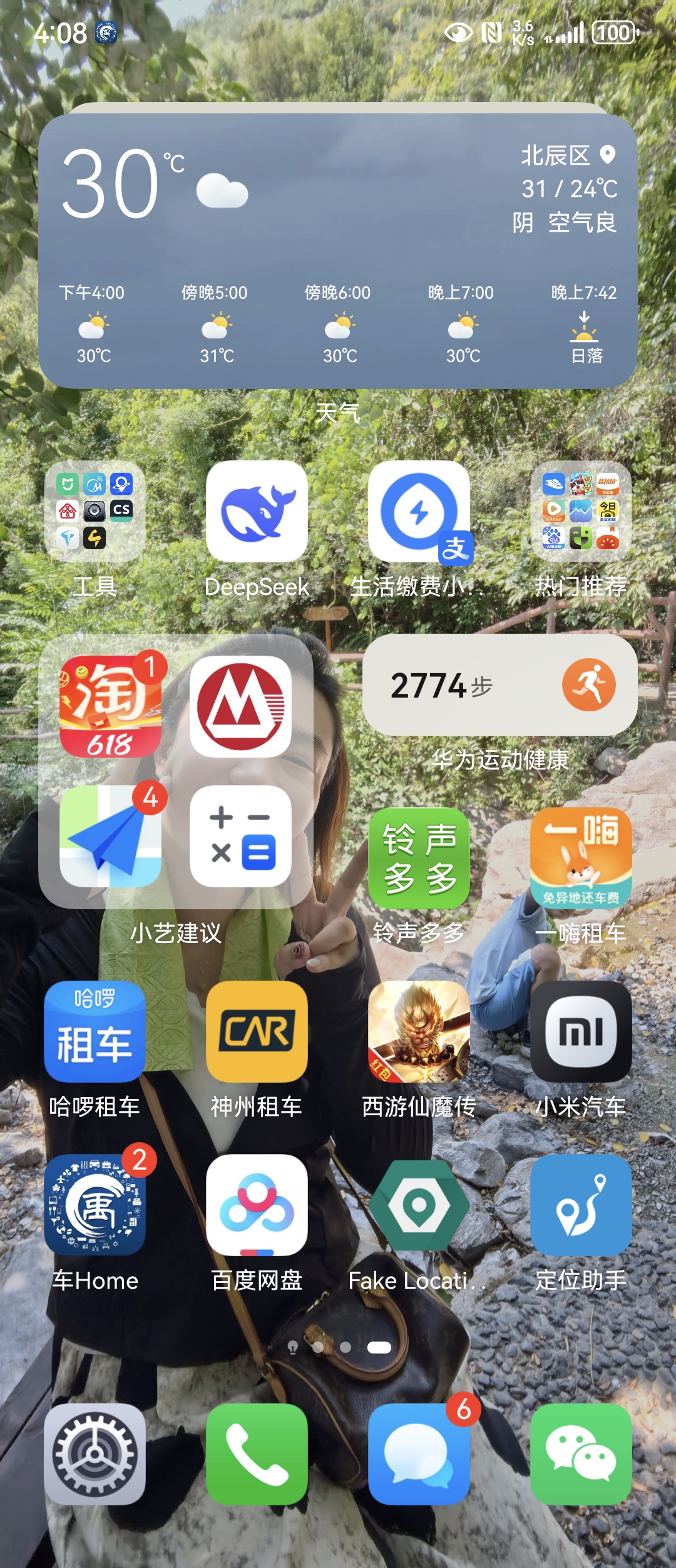Open the 小米汽车 app
Viewport: 676px width, 1568px height.
tap(581, 1031)
